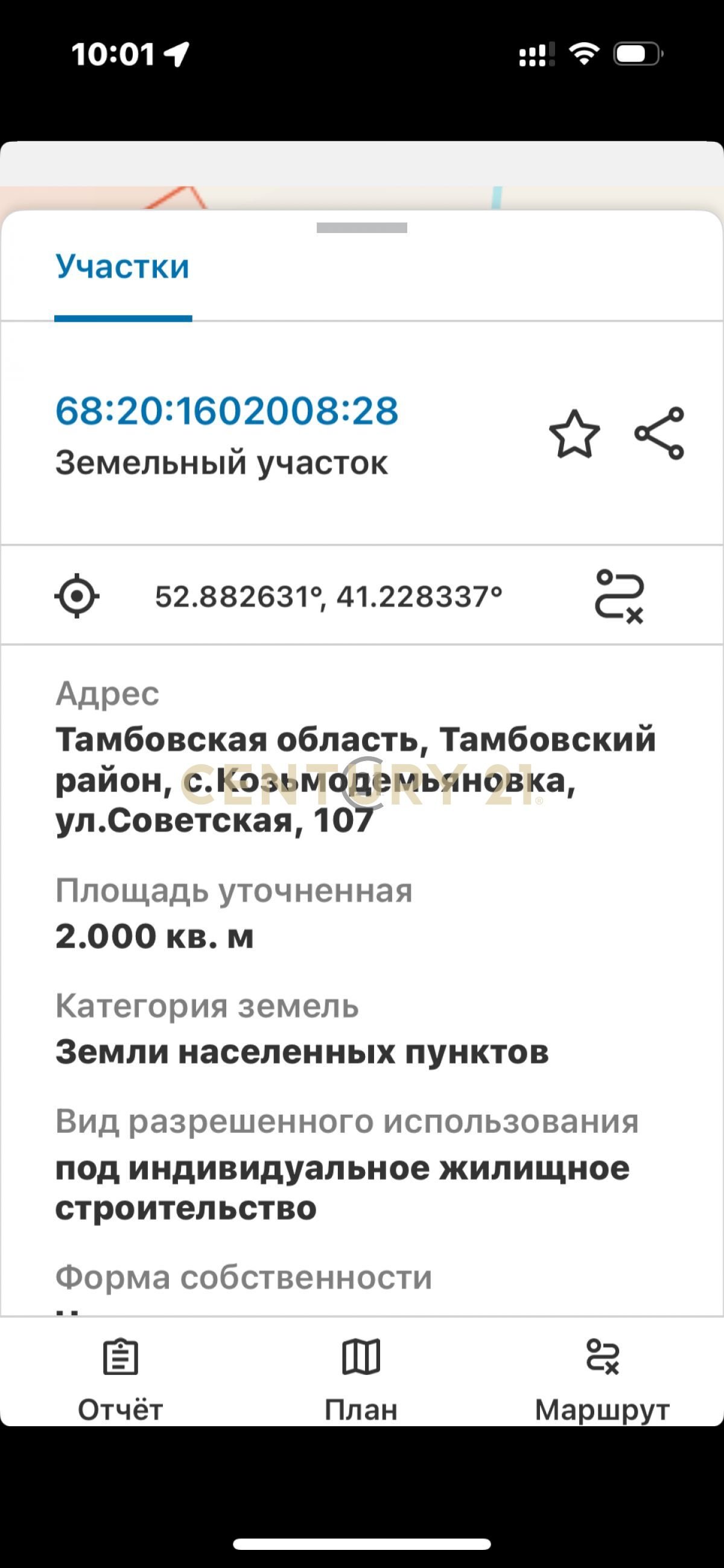
Task: Open cadastral number 68:20:1602008:28 link
Action: coord(227,411)
